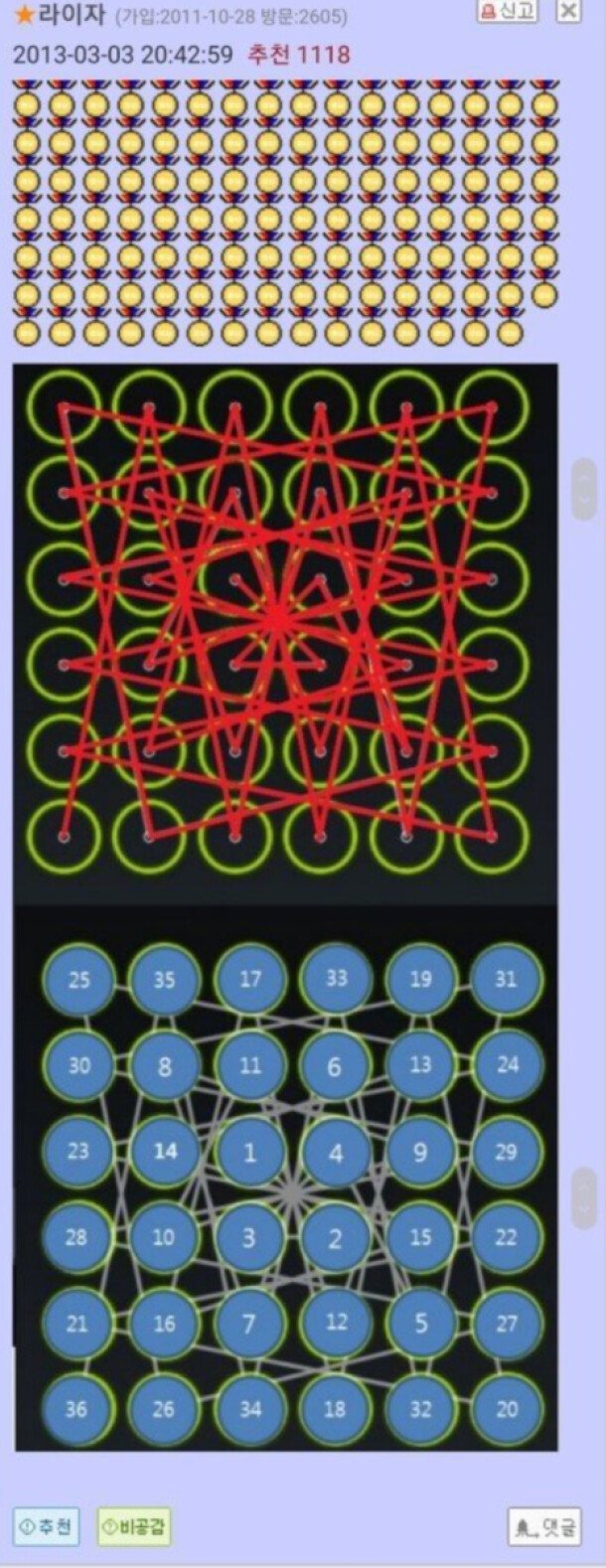This screenshot has width=606, height=1568.
Task: Recommend the post with 추천 button
Action: pyautogui.click(x=46, y=1525)
